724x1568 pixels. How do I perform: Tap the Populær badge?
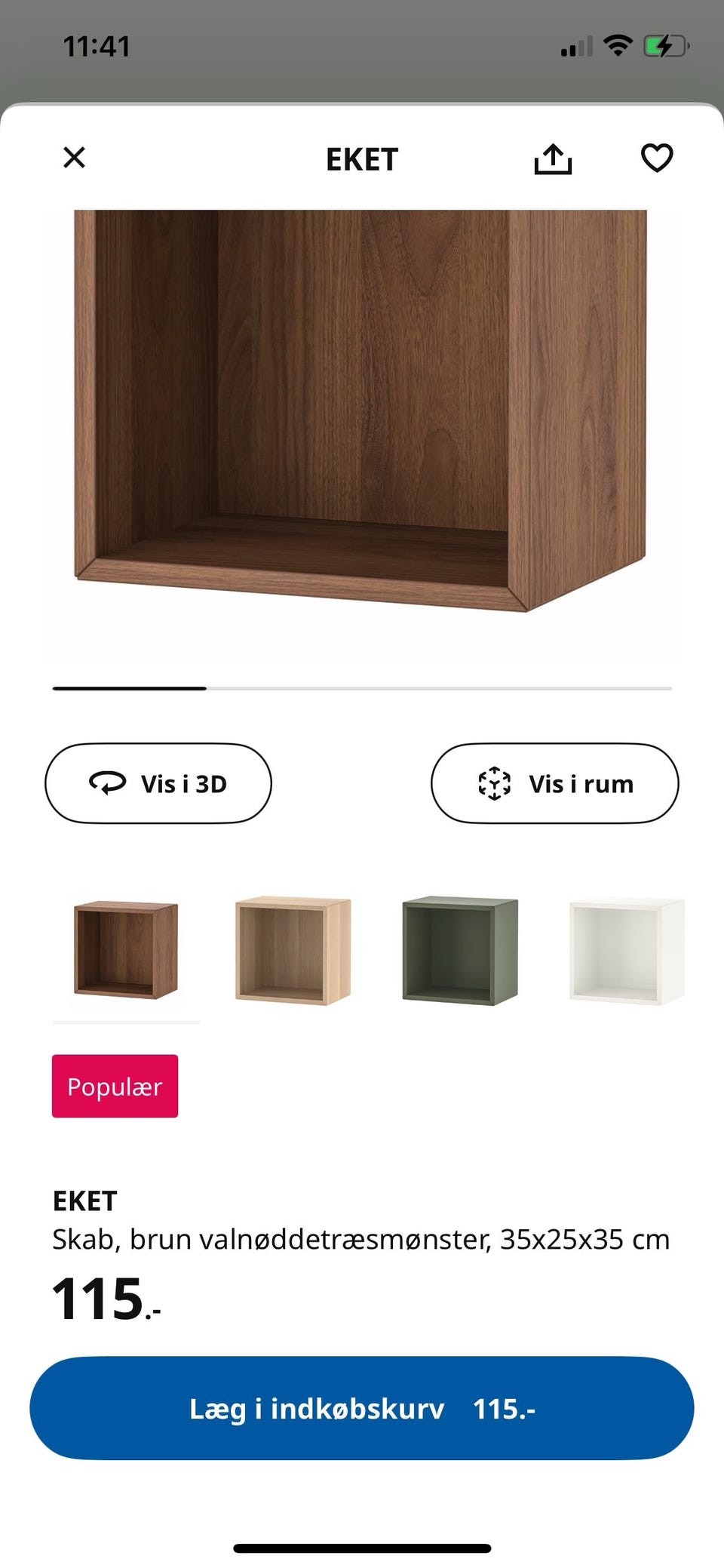115,1087
